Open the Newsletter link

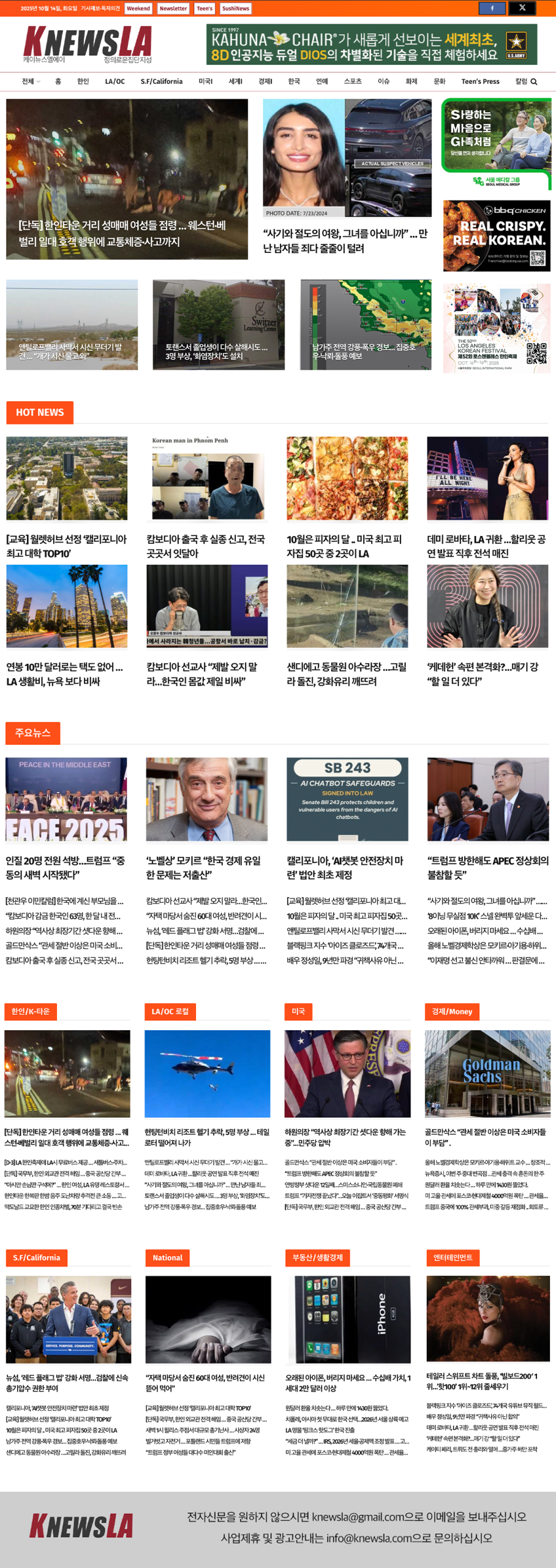173,9
